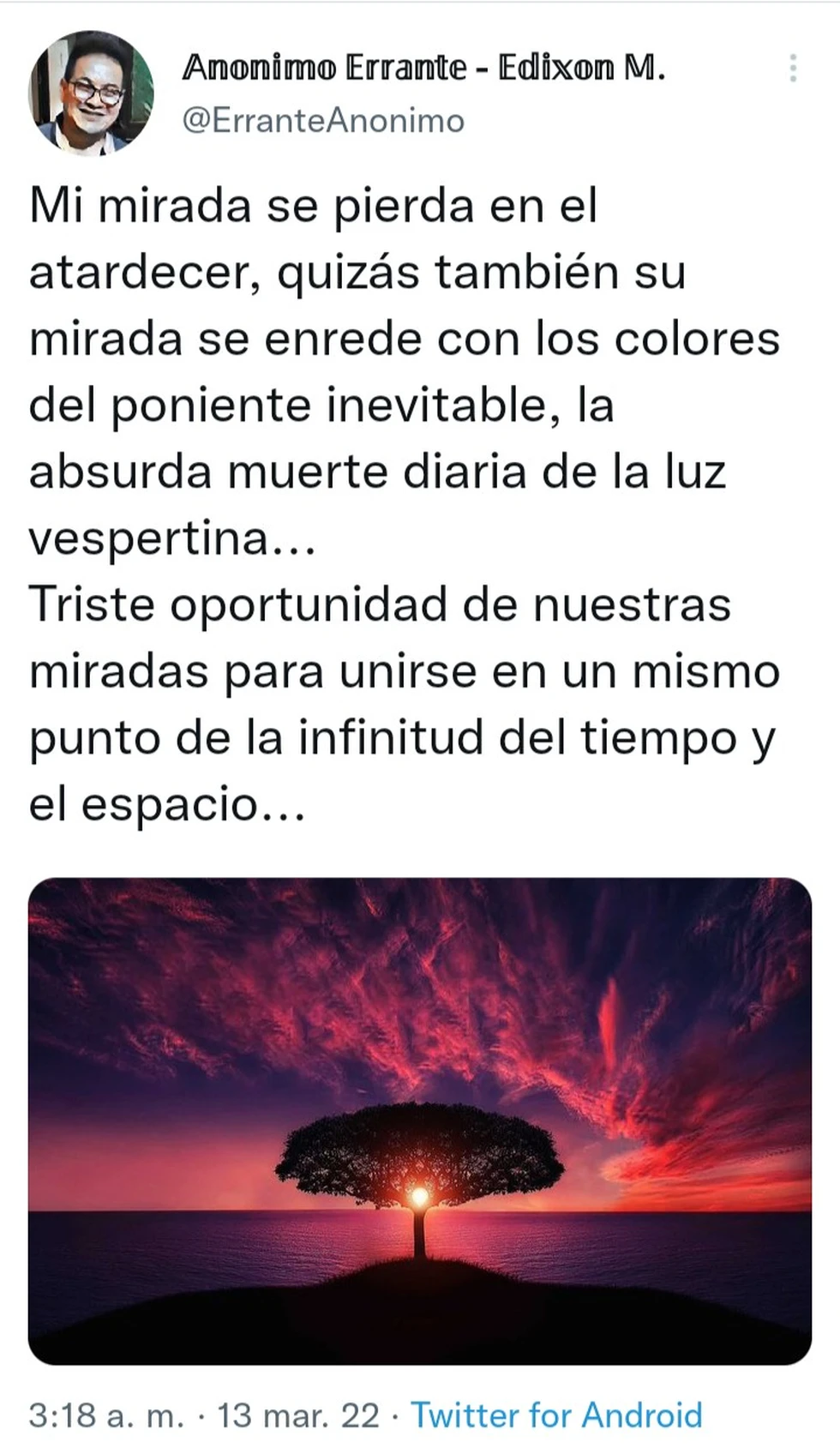Screen dimensions: 840x1448
Task: Open the tweet's overflow menu
Action: pyautogui.click(x=793, y=69)
